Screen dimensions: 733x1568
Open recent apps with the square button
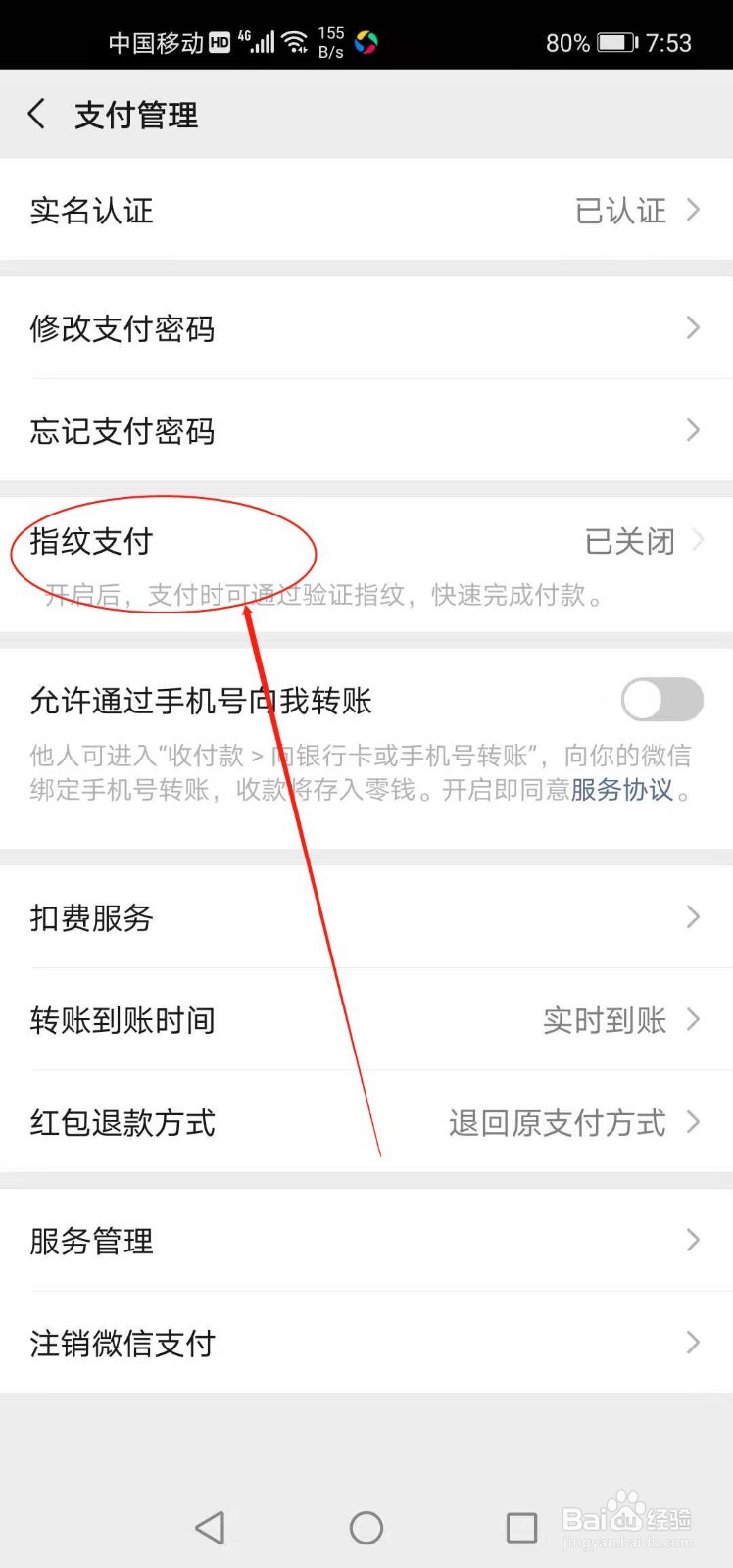tap(520, 1527)
